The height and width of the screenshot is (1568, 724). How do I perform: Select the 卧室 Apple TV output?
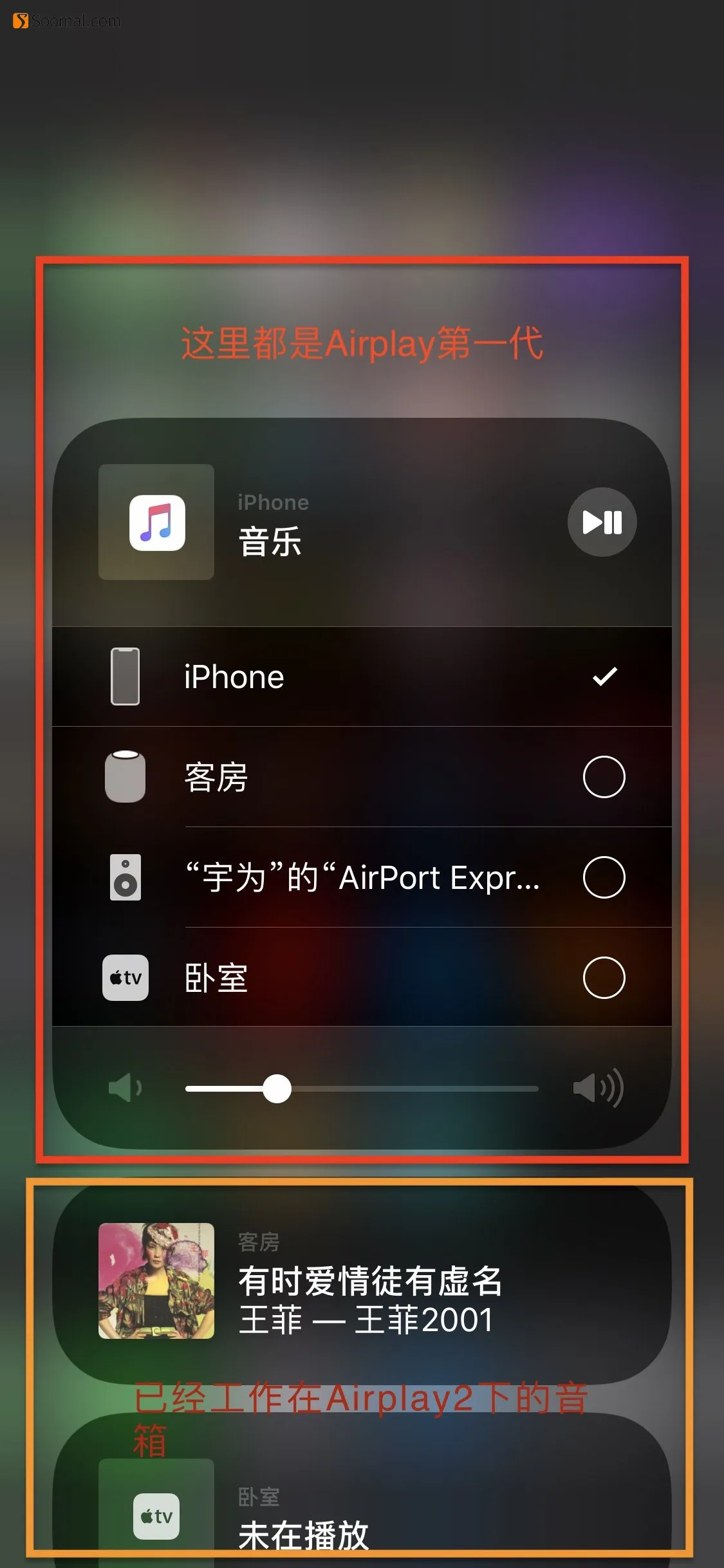(x=362, y=978)
